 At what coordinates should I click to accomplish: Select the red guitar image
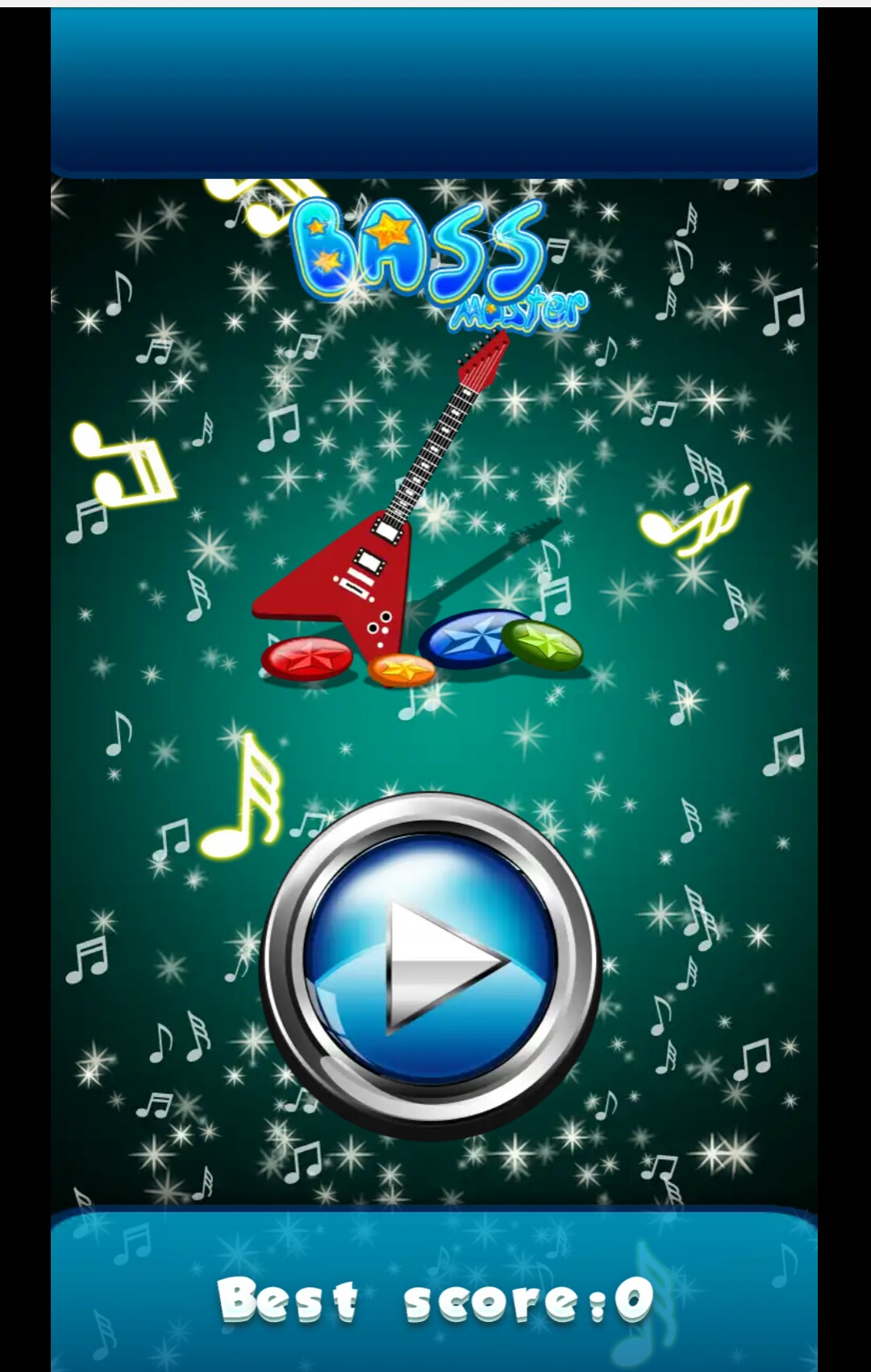pos(363,565)
